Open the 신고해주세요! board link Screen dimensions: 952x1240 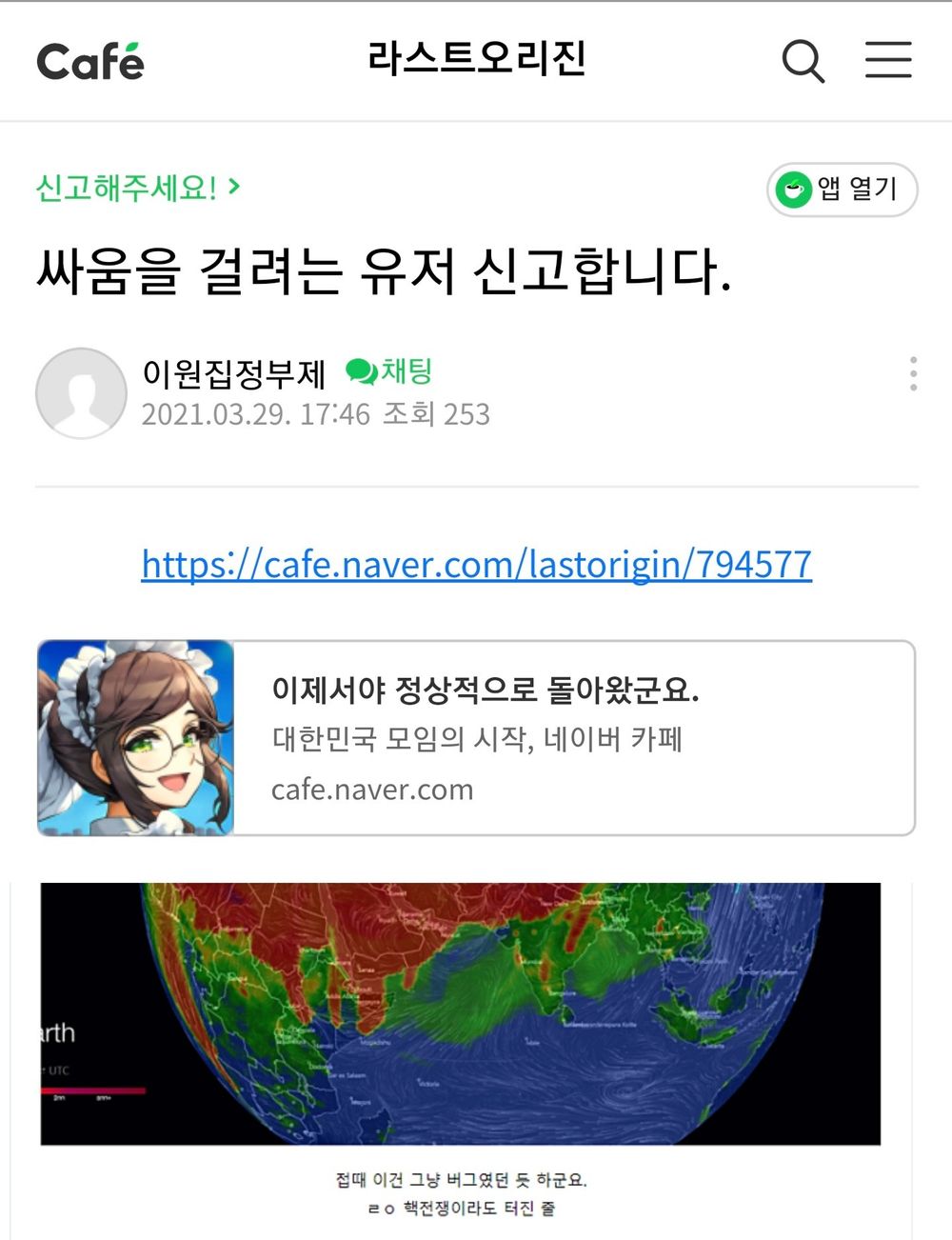pyautogui.click(x=137, y=188)
